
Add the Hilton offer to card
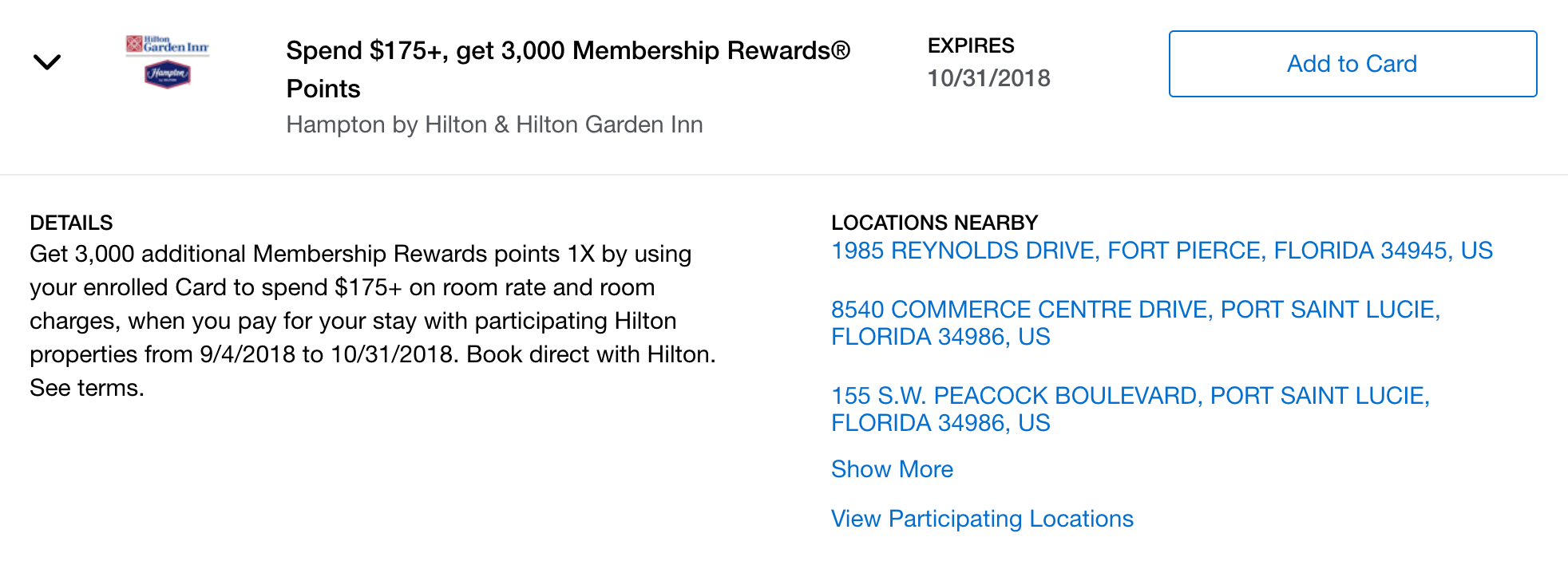tap(1352, 64)
